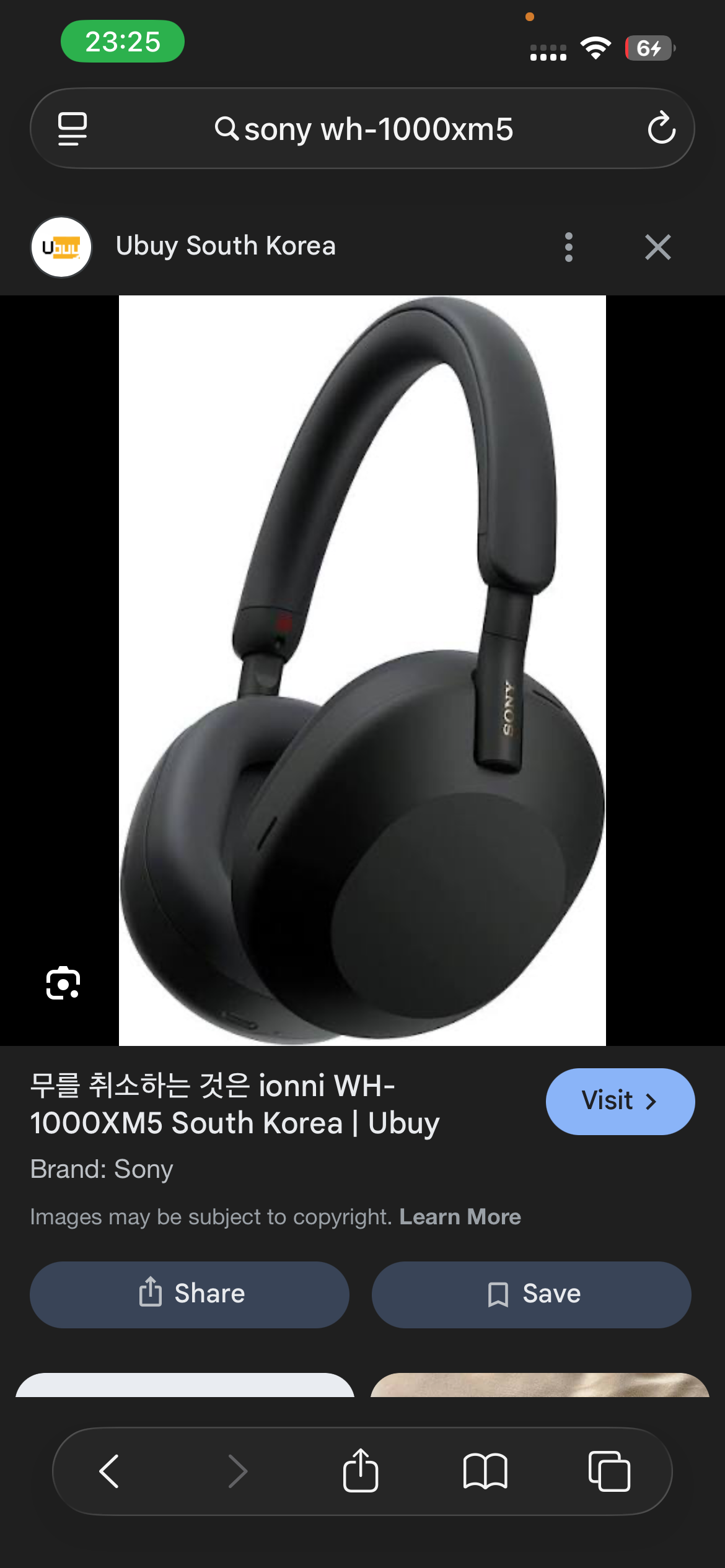Viewport: 725px width, 1568px height.
Task: Open Ubuy South Korea source
Action: 225,246
